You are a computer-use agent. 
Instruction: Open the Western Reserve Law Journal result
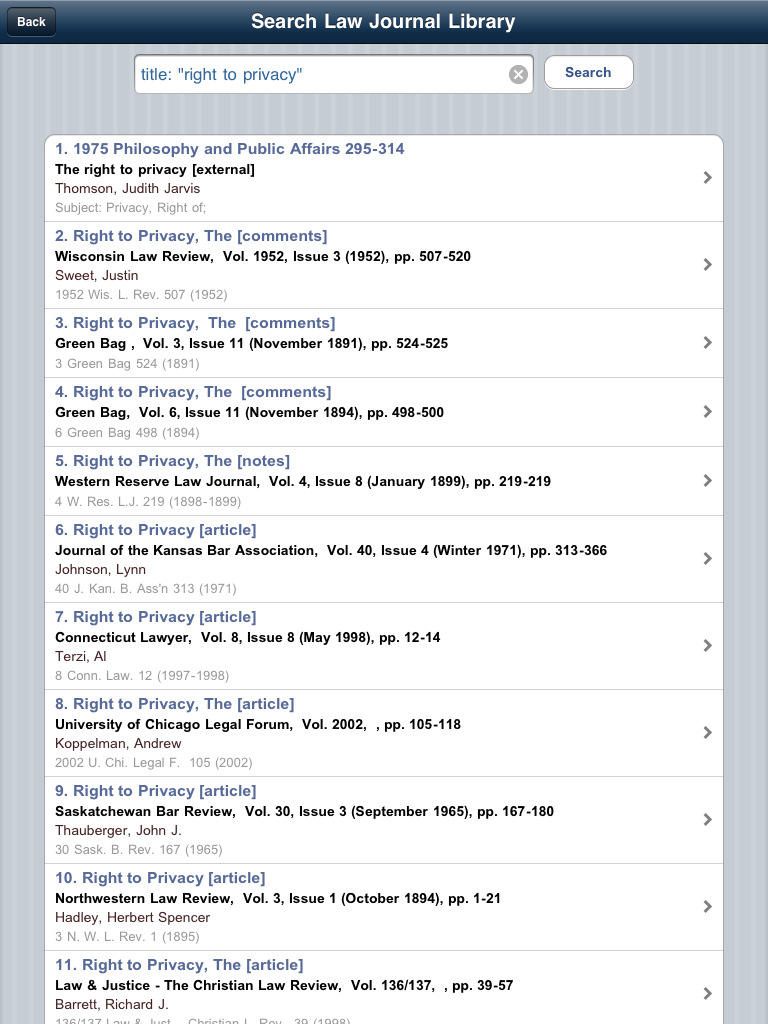[383, 481]
